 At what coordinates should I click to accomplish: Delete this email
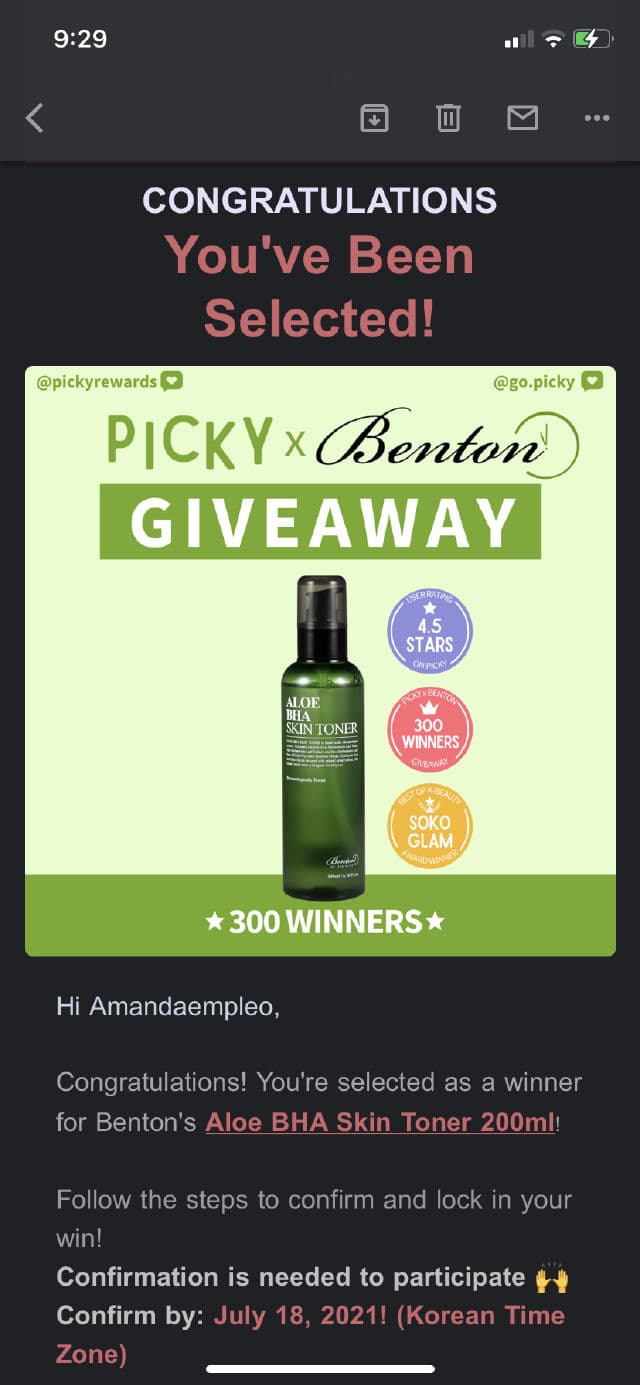coord(448,118)
